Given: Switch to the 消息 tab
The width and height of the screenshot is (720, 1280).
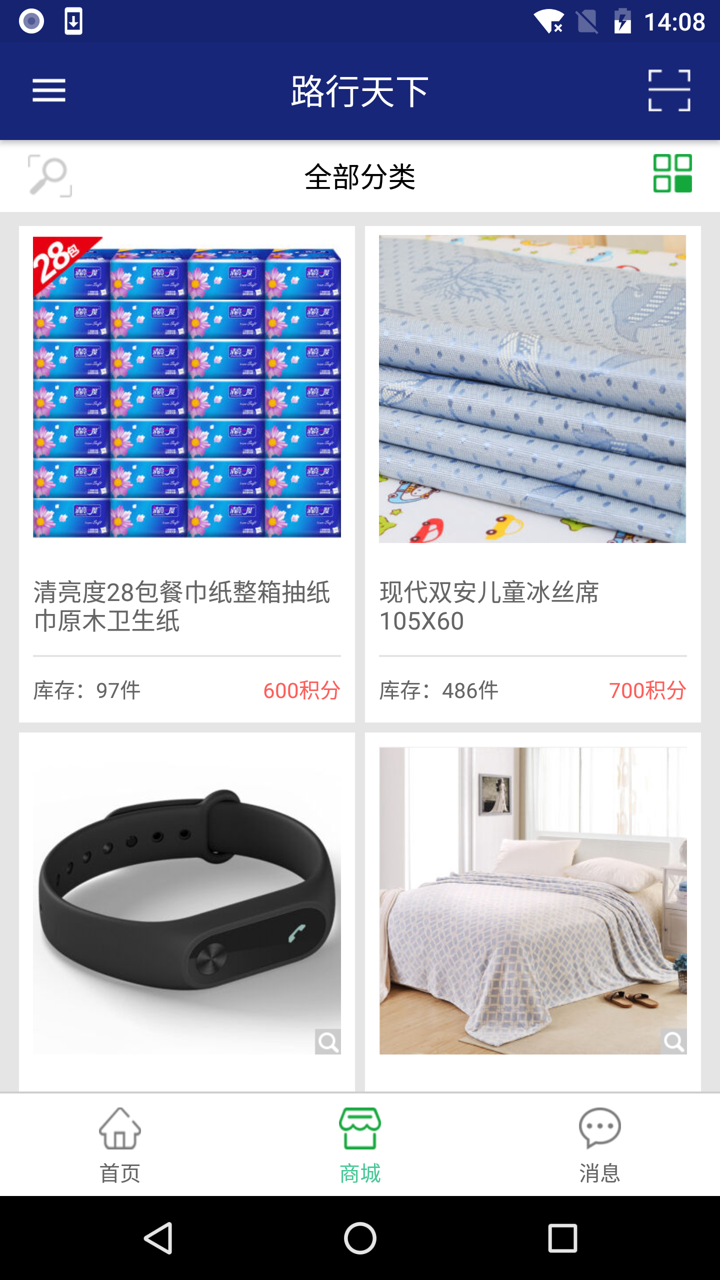Looking at the screenshot, I should click(600, 1145).
